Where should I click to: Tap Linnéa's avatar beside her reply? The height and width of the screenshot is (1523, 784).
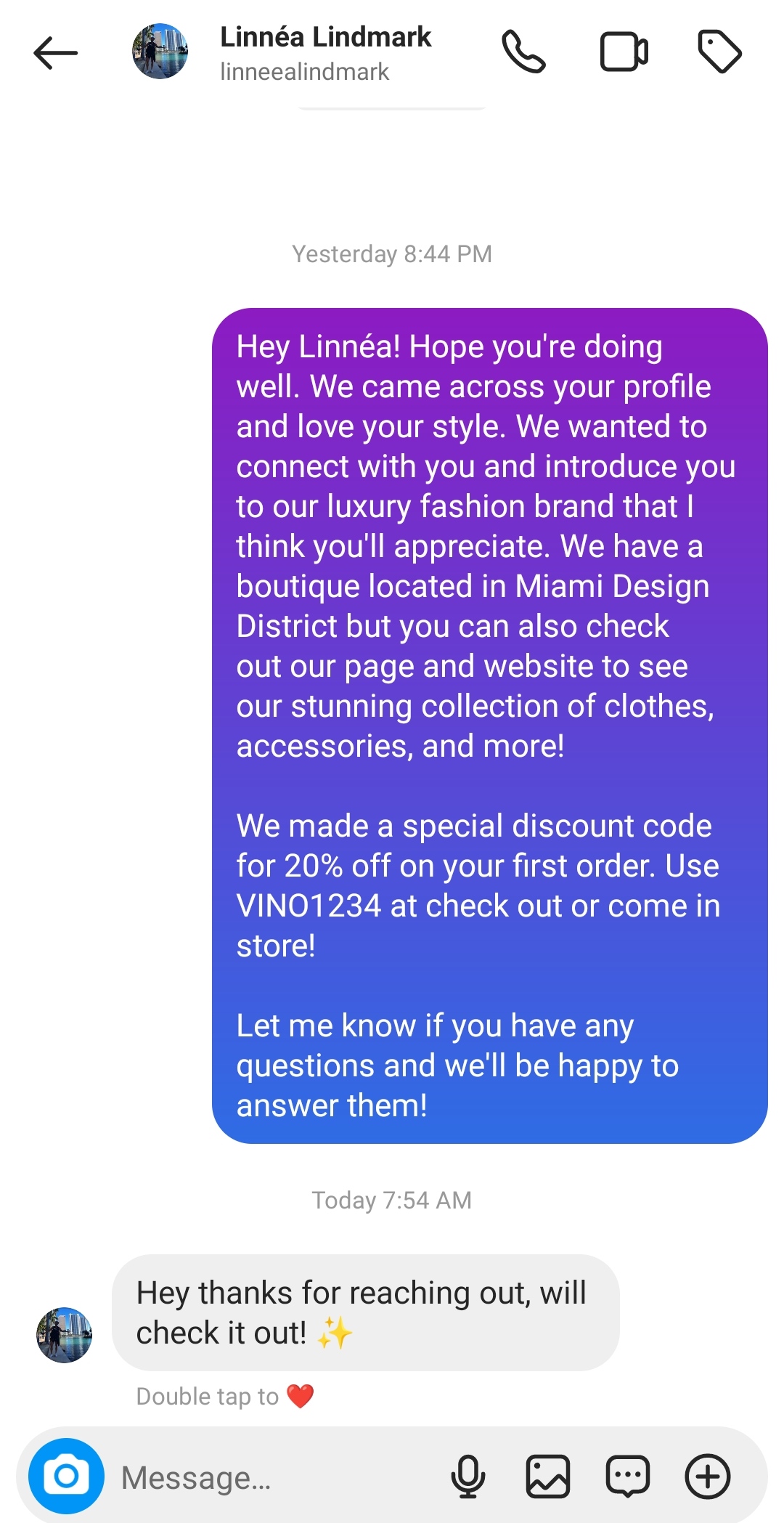click(x=65, y=1335)
